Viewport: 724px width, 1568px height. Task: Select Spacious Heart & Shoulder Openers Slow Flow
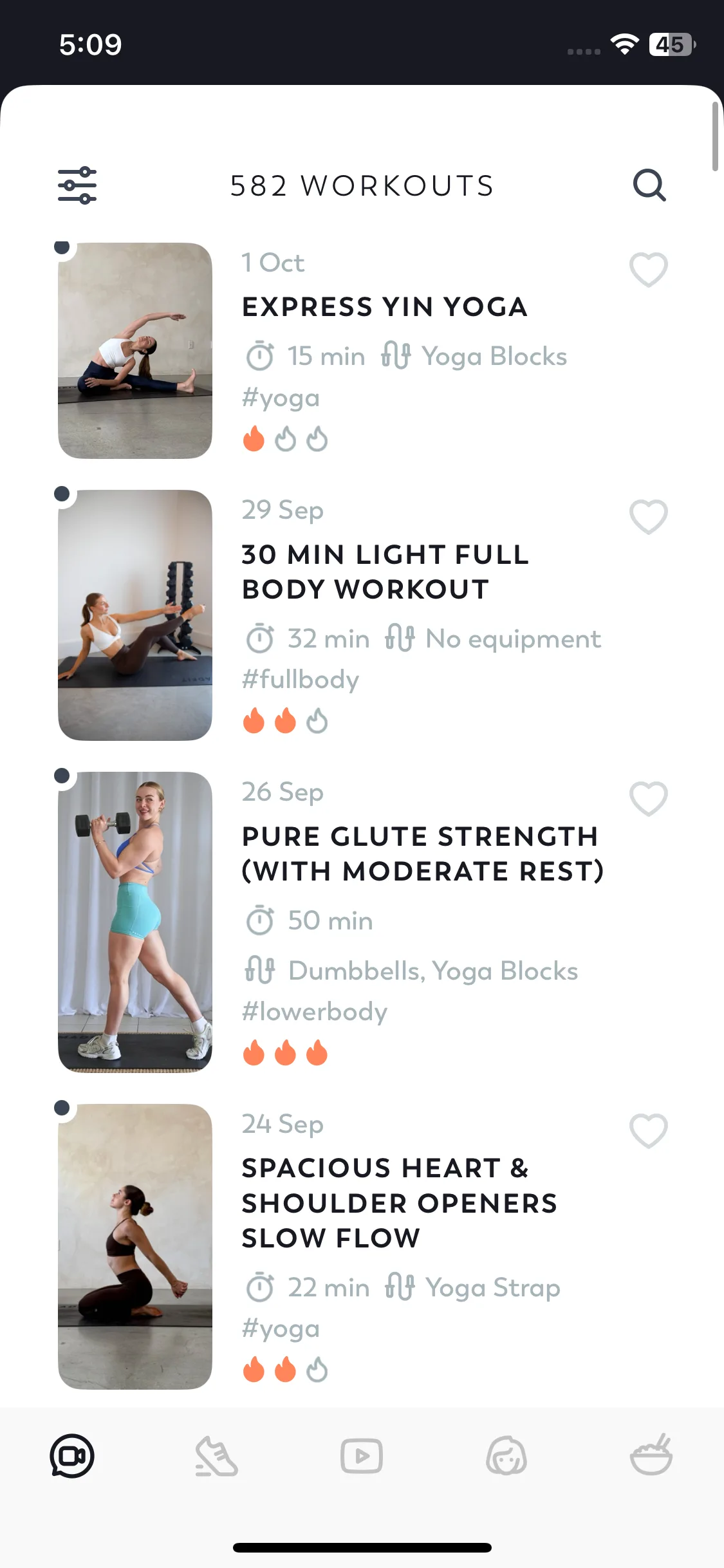399,1202
